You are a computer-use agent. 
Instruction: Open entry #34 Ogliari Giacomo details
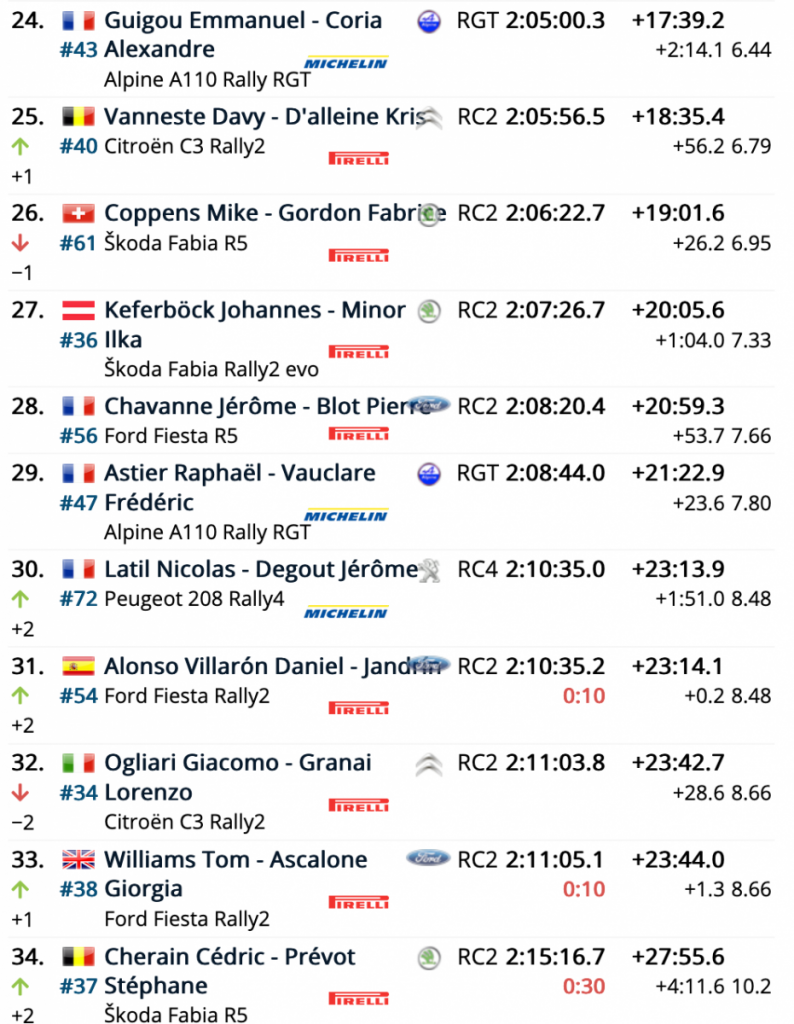(238, 763)
